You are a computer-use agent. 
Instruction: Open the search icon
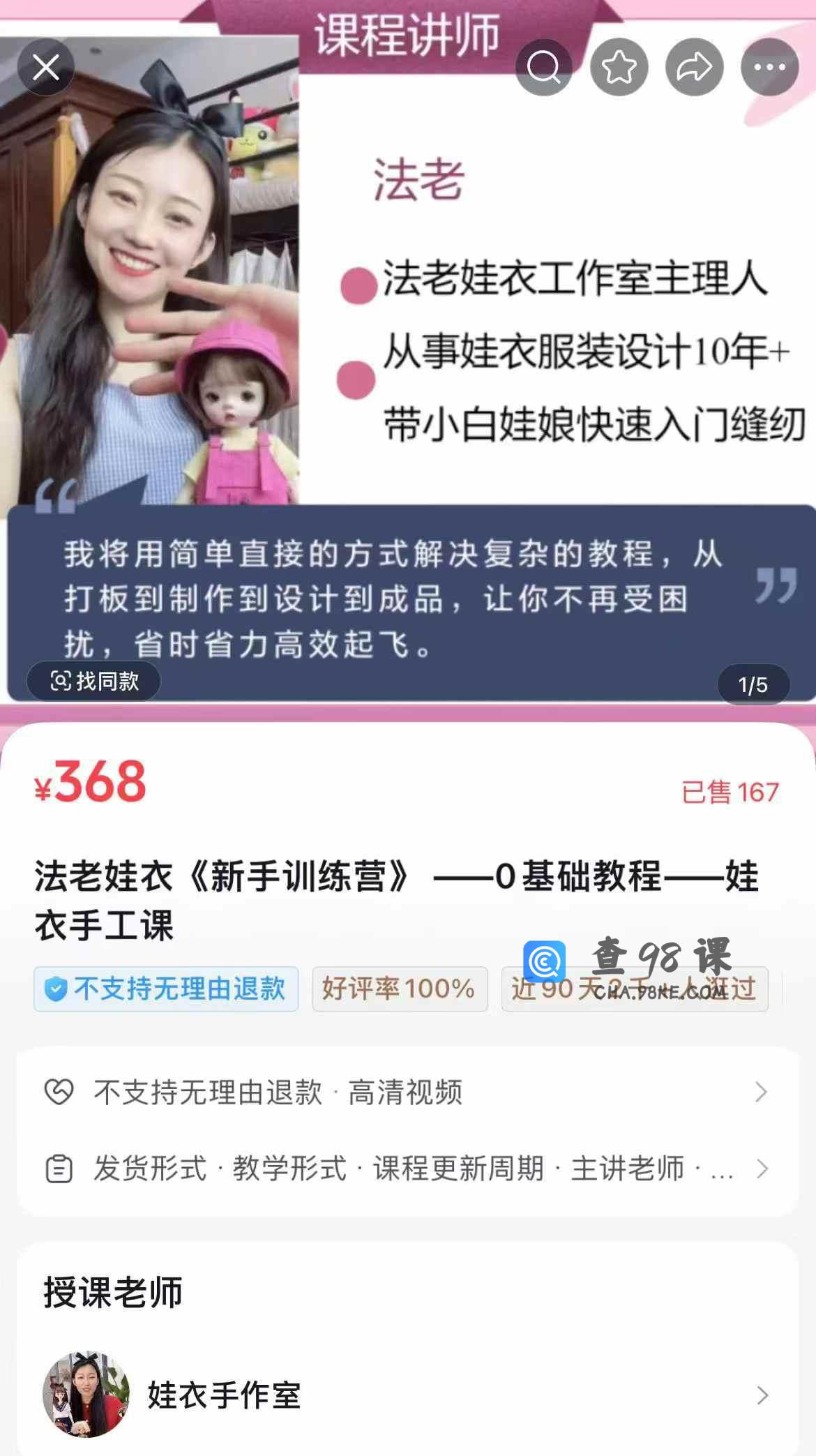(x=543, y=68)
